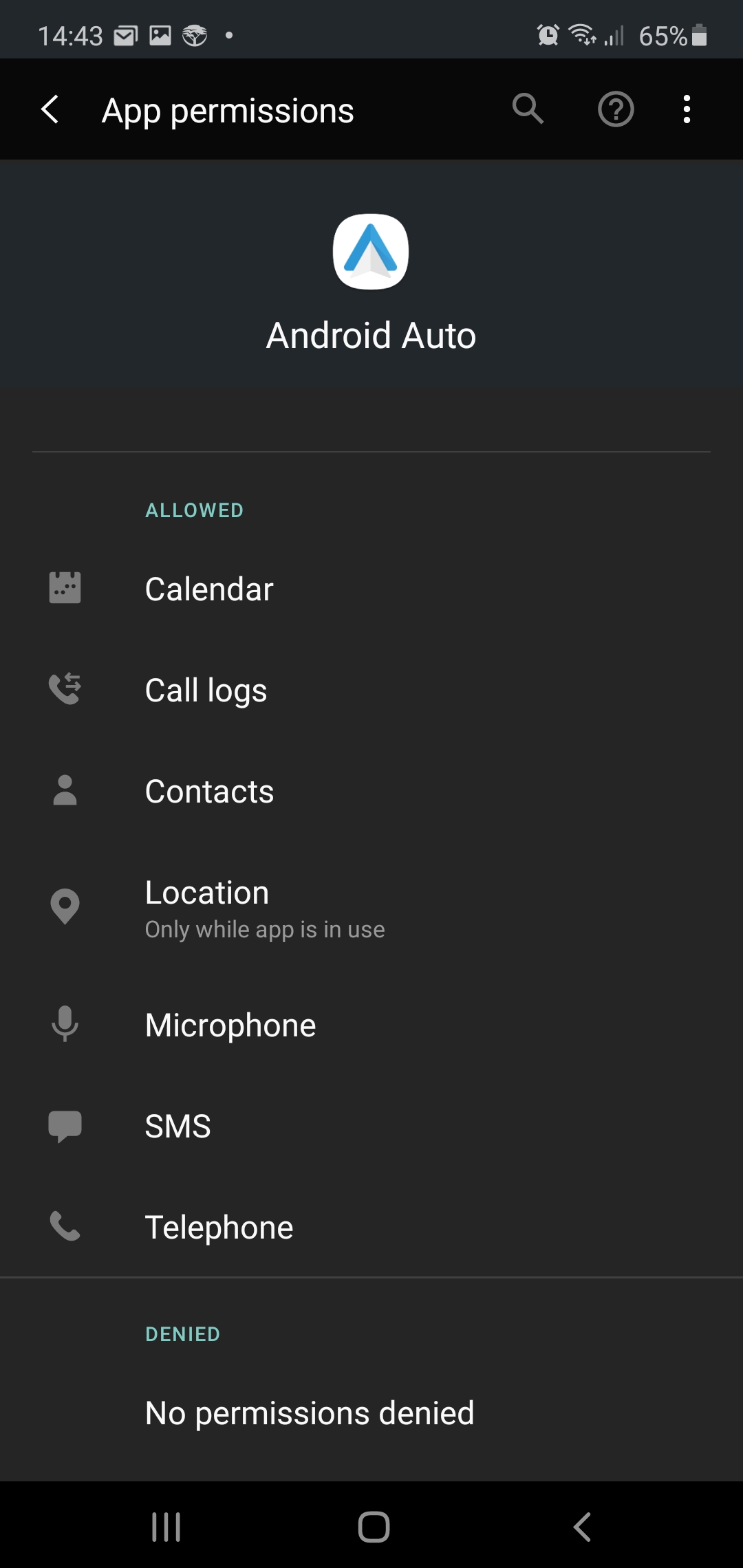The width and height of the screenshot is (743, 1568).
Task: Open the Call logs permission
Action: point(371,690)
